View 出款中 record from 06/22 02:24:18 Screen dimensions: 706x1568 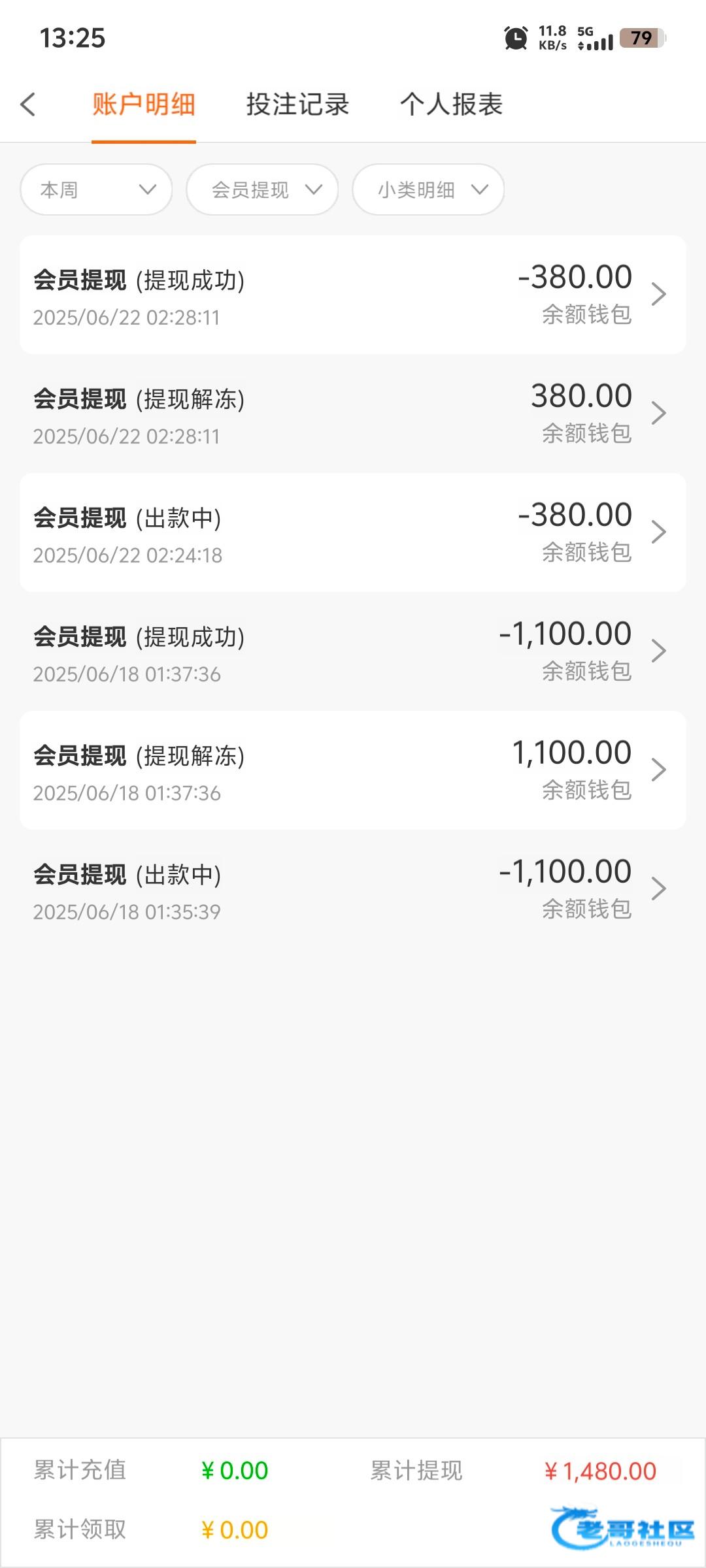(353, 532)
